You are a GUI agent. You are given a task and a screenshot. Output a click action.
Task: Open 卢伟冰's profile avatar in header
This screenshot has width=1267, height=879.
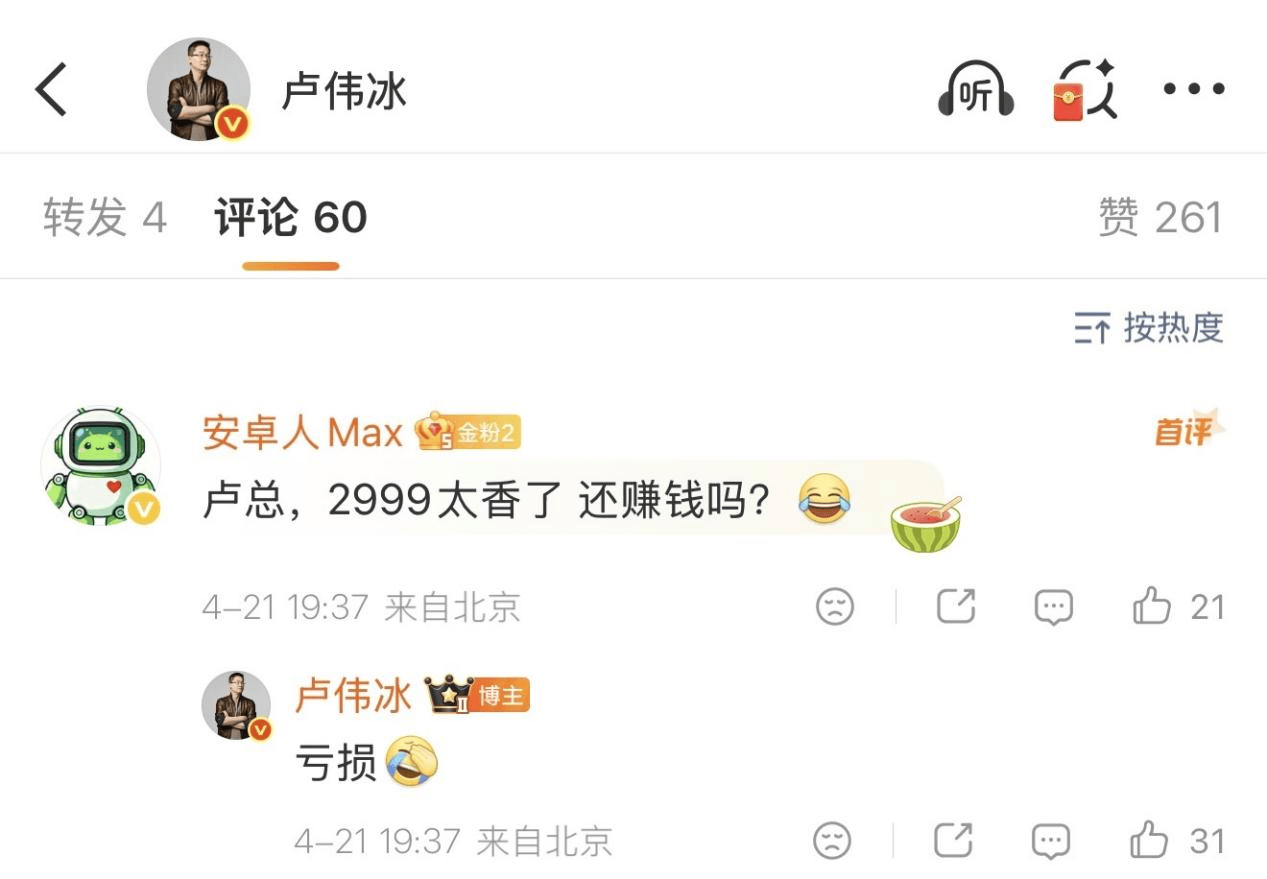click(x=198, y=90)
